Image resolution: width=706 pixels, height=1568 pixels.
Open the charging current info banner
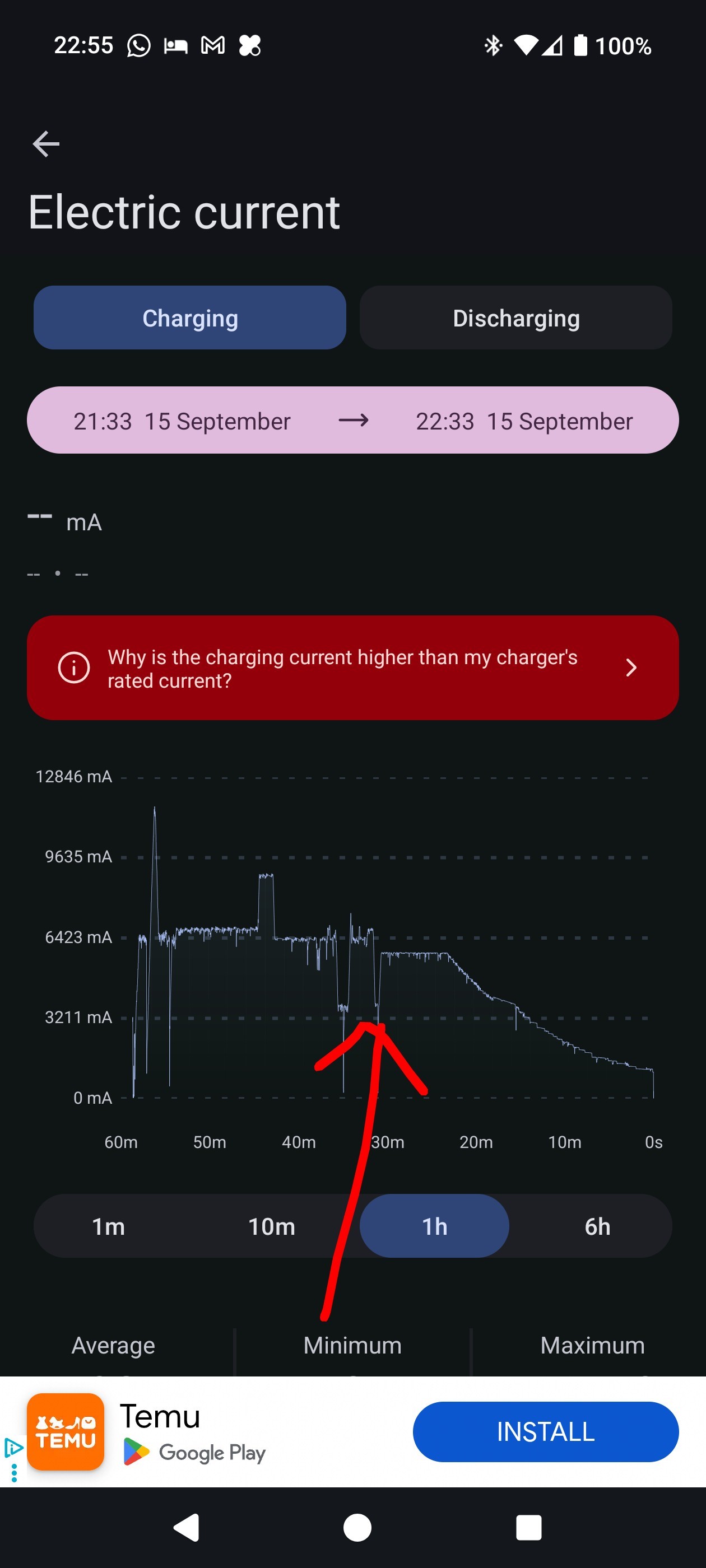pos(352,668)
